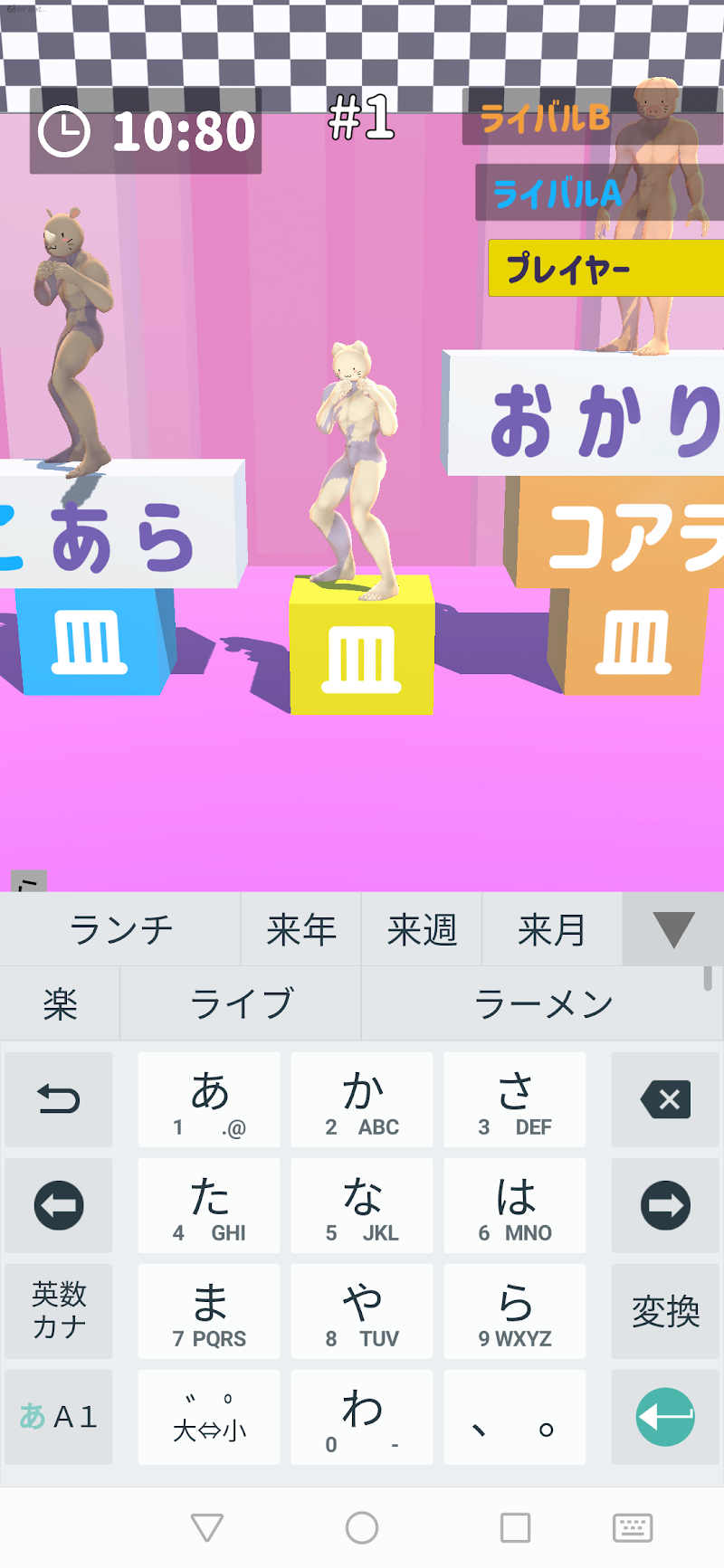
Task: Toggle dakuten with the 大⇔小 key
Action: [209, 1417]
